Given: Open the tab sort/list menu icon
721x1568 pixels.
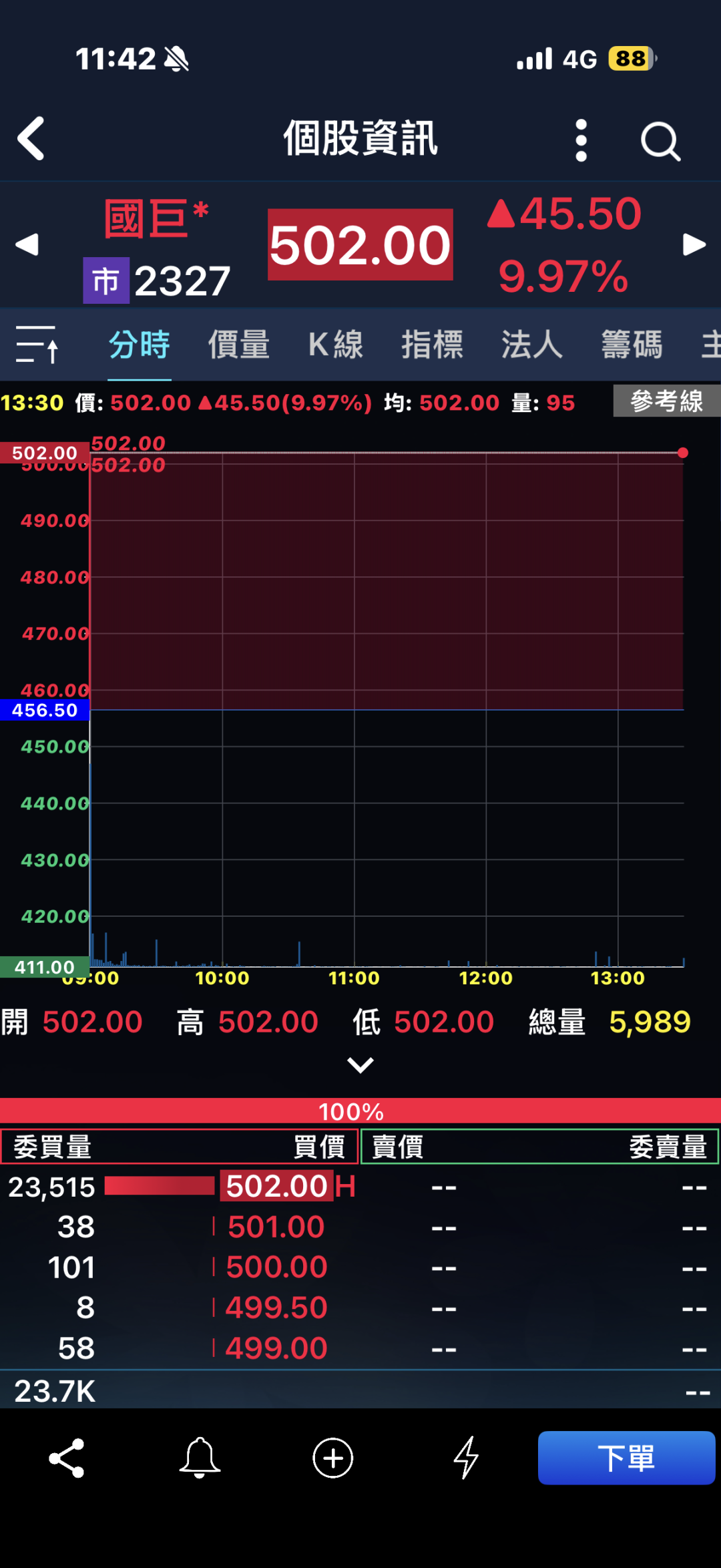Looking at the screenshot, I should tap(37, 345).
